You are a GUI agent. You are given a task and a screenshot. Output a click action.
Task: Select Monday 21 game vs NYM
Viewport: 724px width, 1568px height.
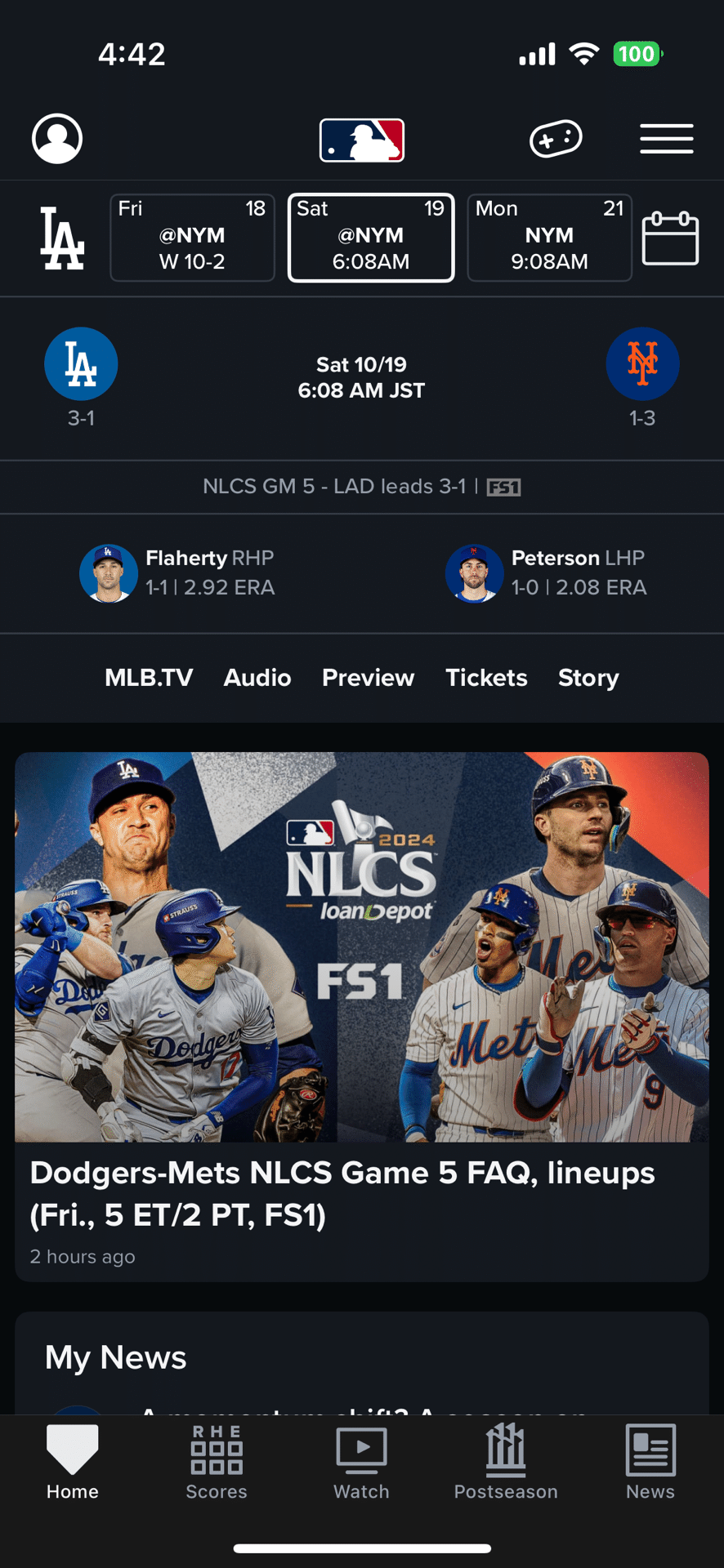click(x=549, y=238)
